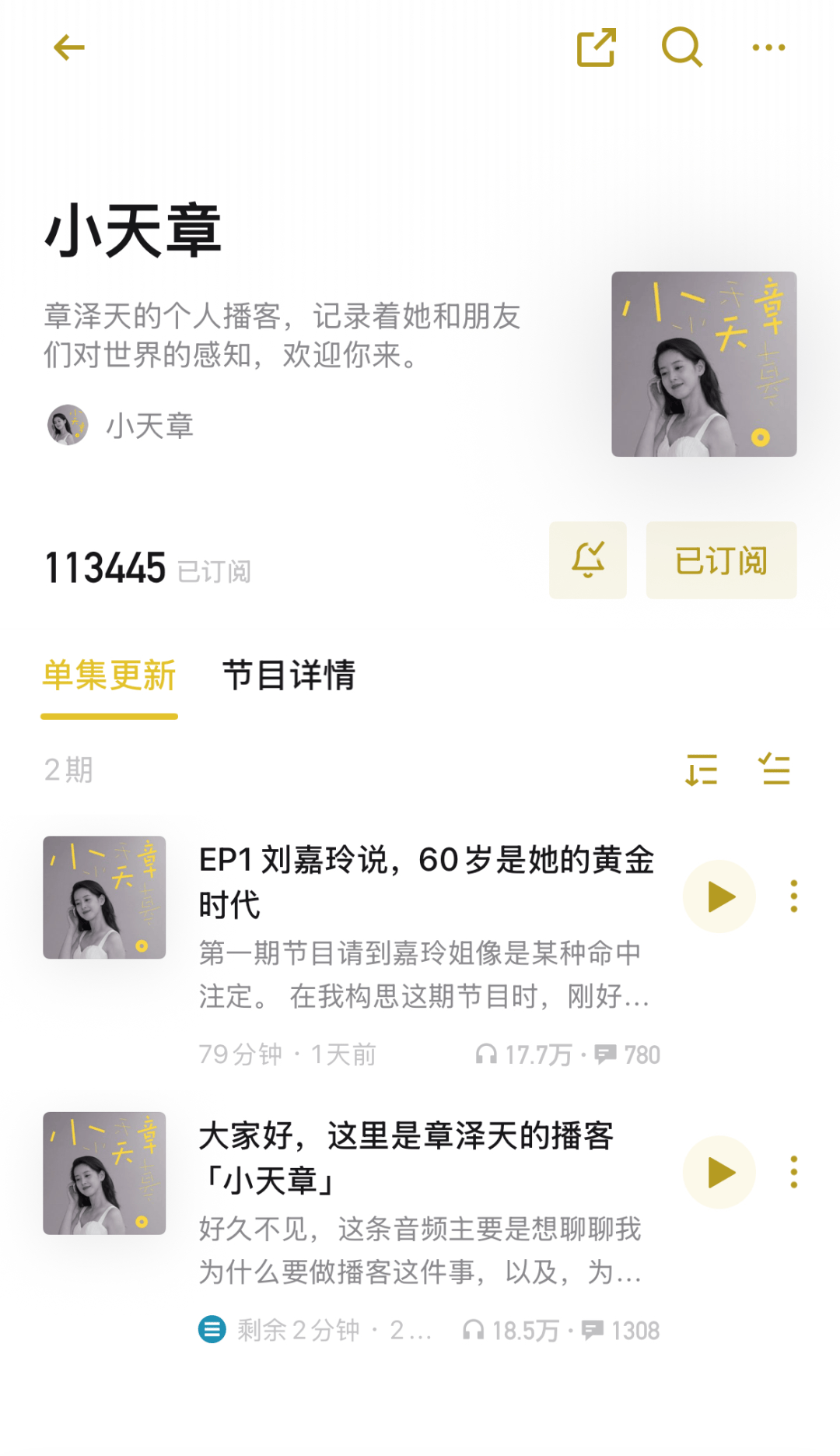Open the top-right overflow menu
Image resolution: width=840 pixels, height=1456 pixels.
click(768, 47)
